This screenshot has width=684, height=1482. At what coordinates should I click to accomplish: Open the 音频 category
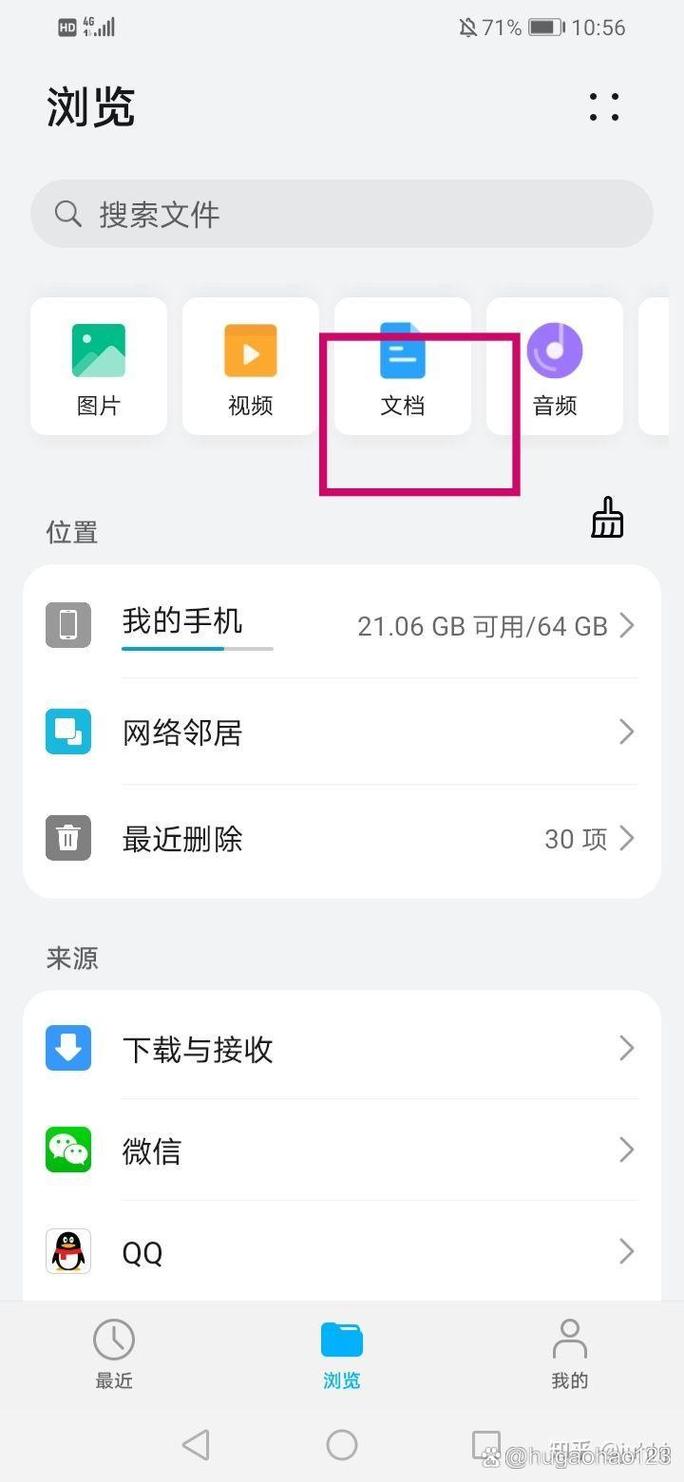tap(554, 367)
